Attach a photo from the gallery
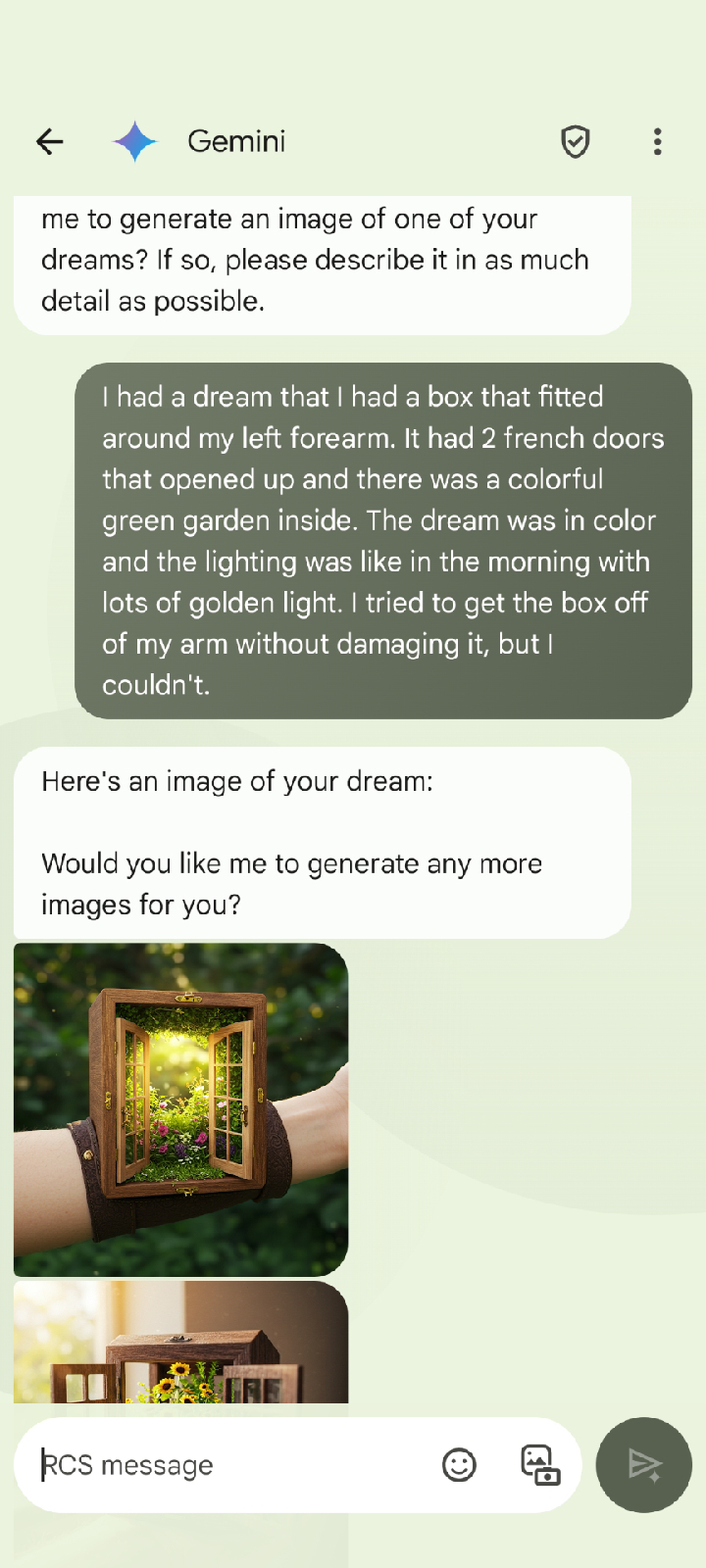This screenshot has height=1568, width=706. [539, 1465]
